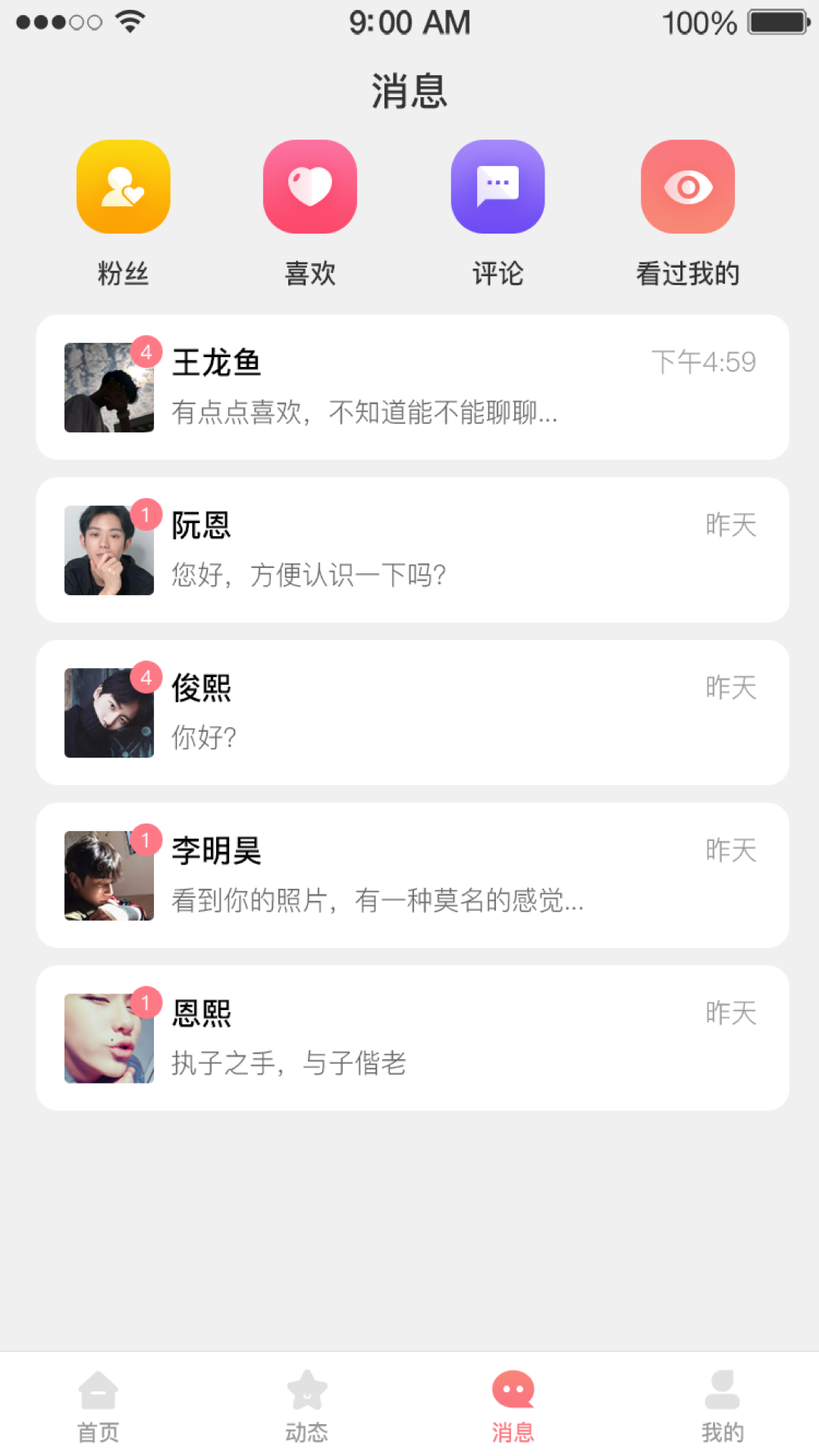
Task: Tap 王龙鱼's avatar thumbnail
Action: click(x=108, y=388)
